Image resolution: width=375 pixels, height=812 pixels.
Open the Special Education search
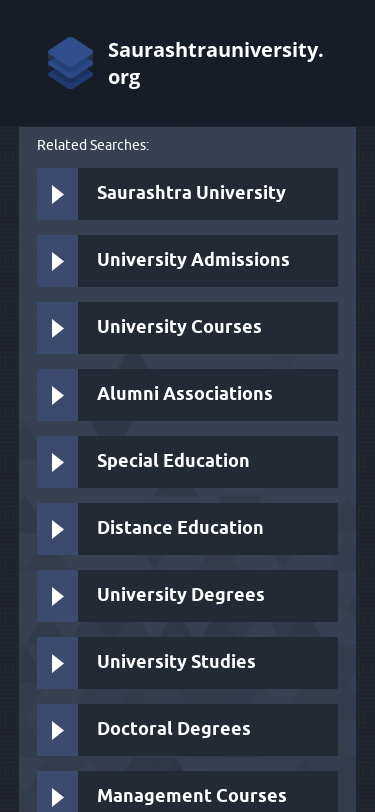coord(187,462)
